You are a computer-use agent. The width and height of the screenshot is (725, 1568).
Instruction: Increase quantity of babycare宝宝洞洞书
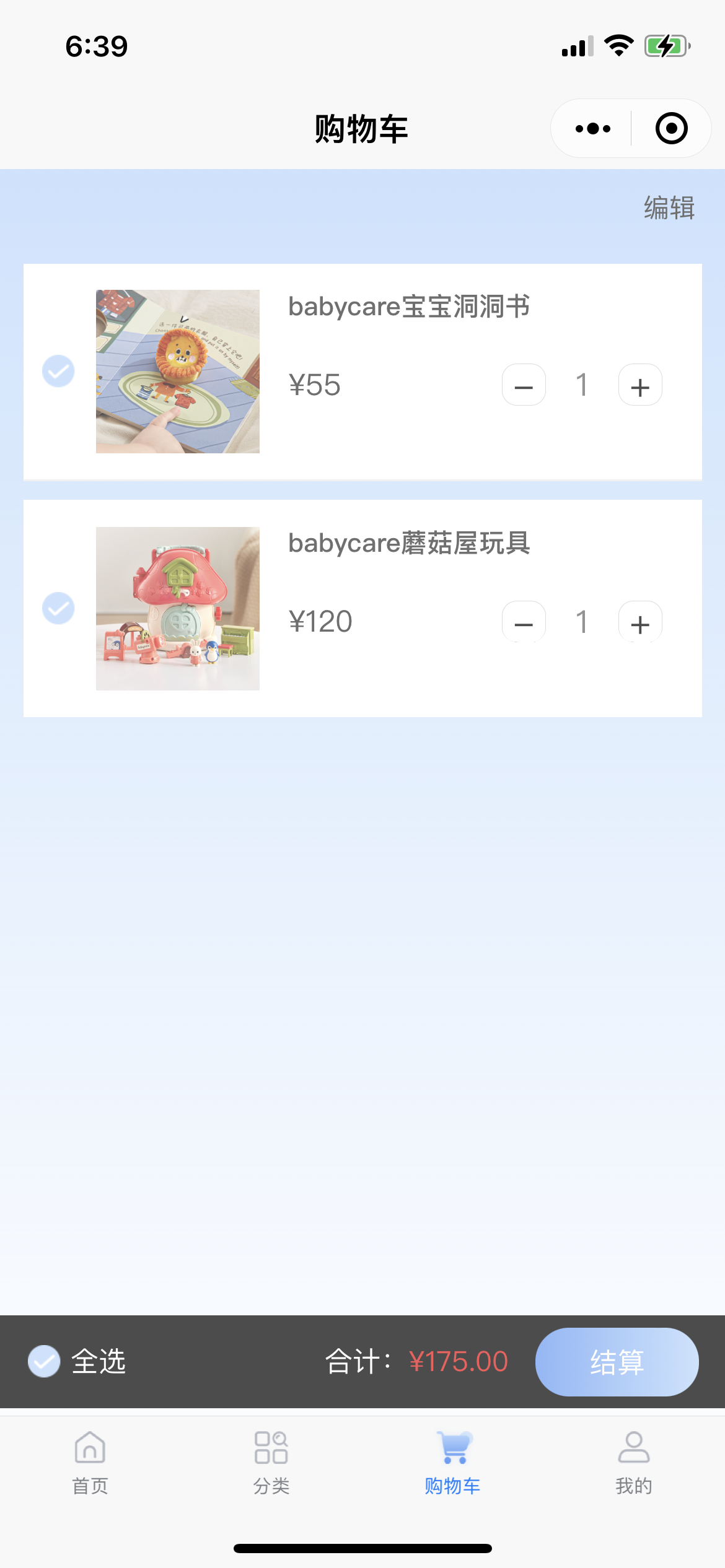[x=640, y=385]
